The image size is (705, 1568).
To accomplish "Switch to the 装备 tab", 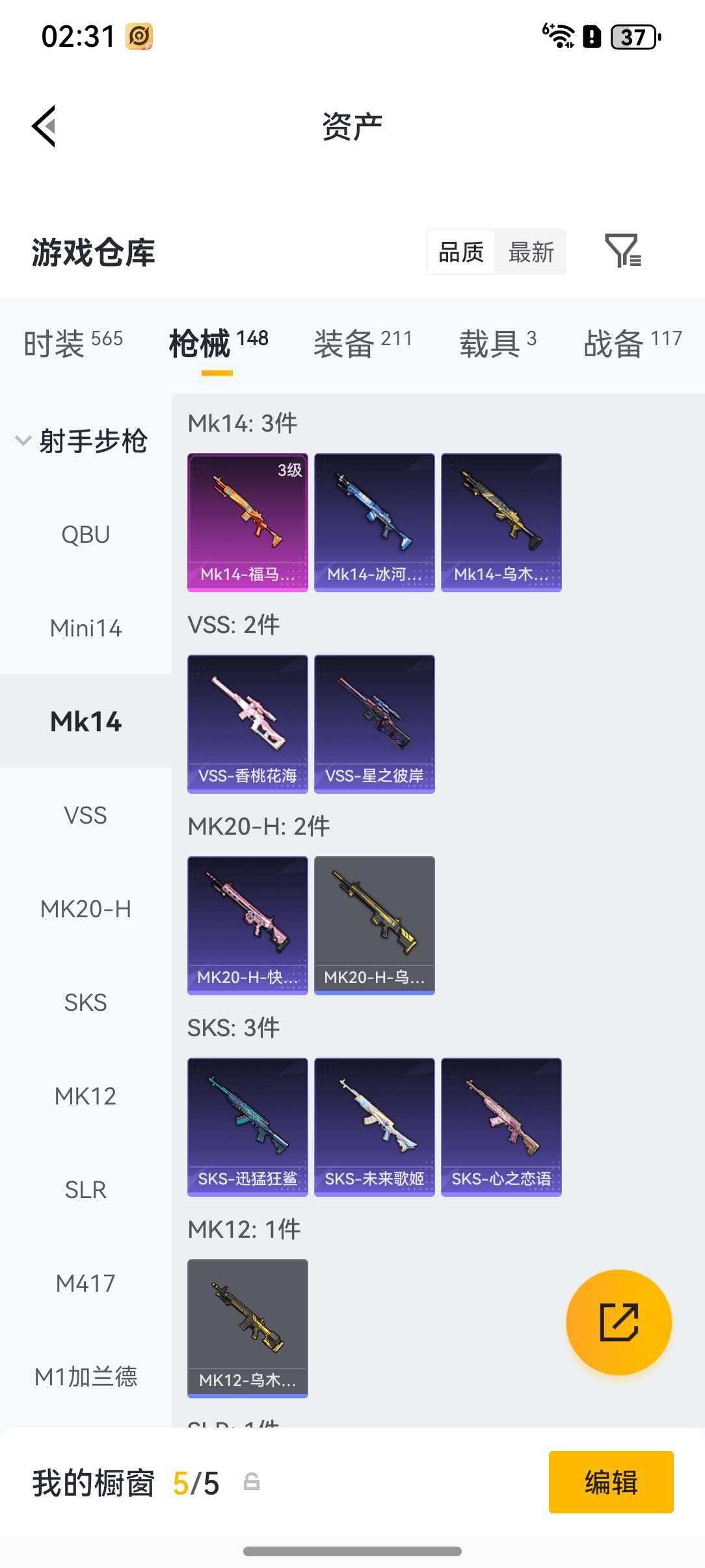I will click(362, 343).
